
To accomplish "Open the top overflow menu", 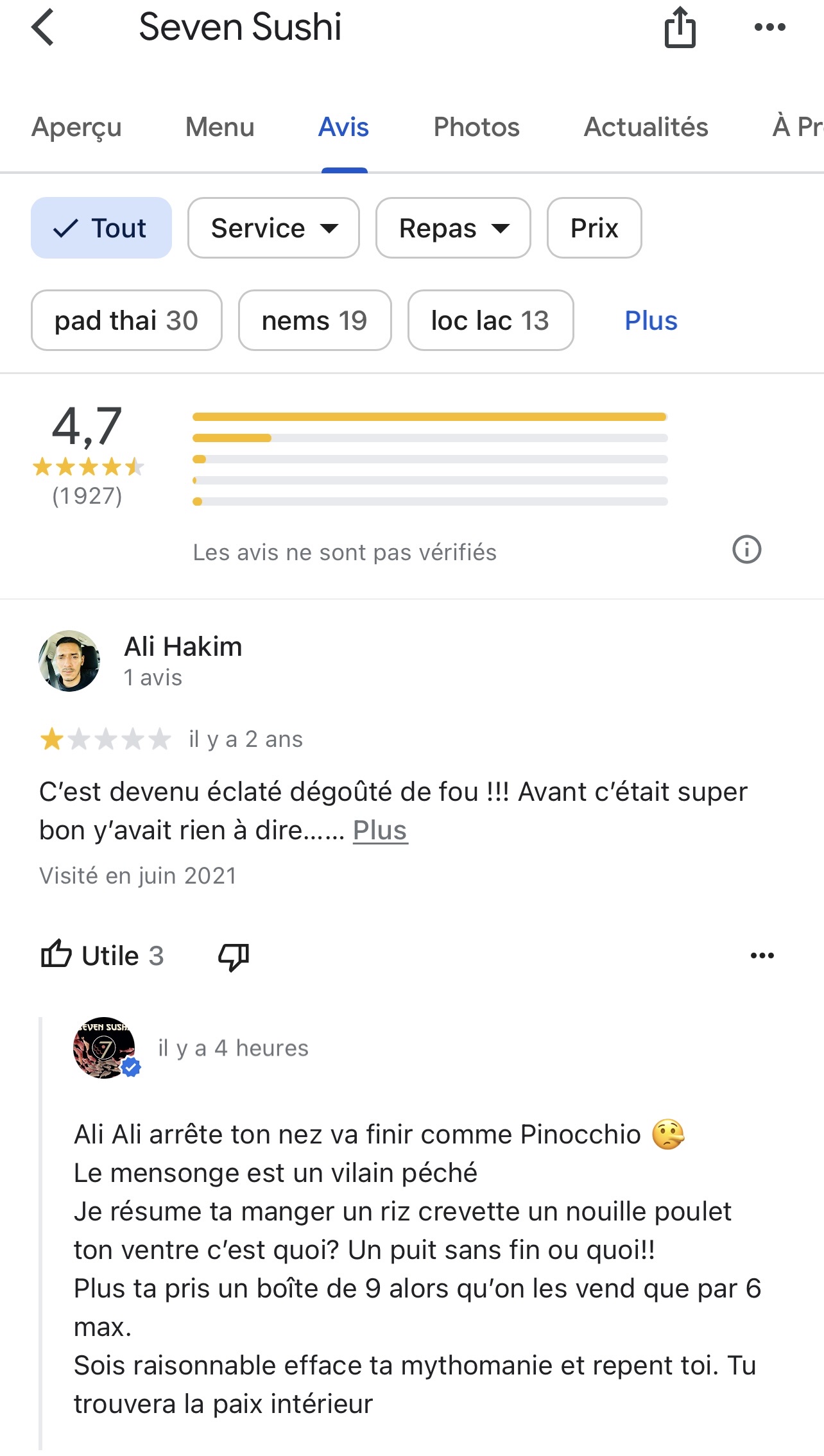I will pyautogui.click(x=769, y=28).
